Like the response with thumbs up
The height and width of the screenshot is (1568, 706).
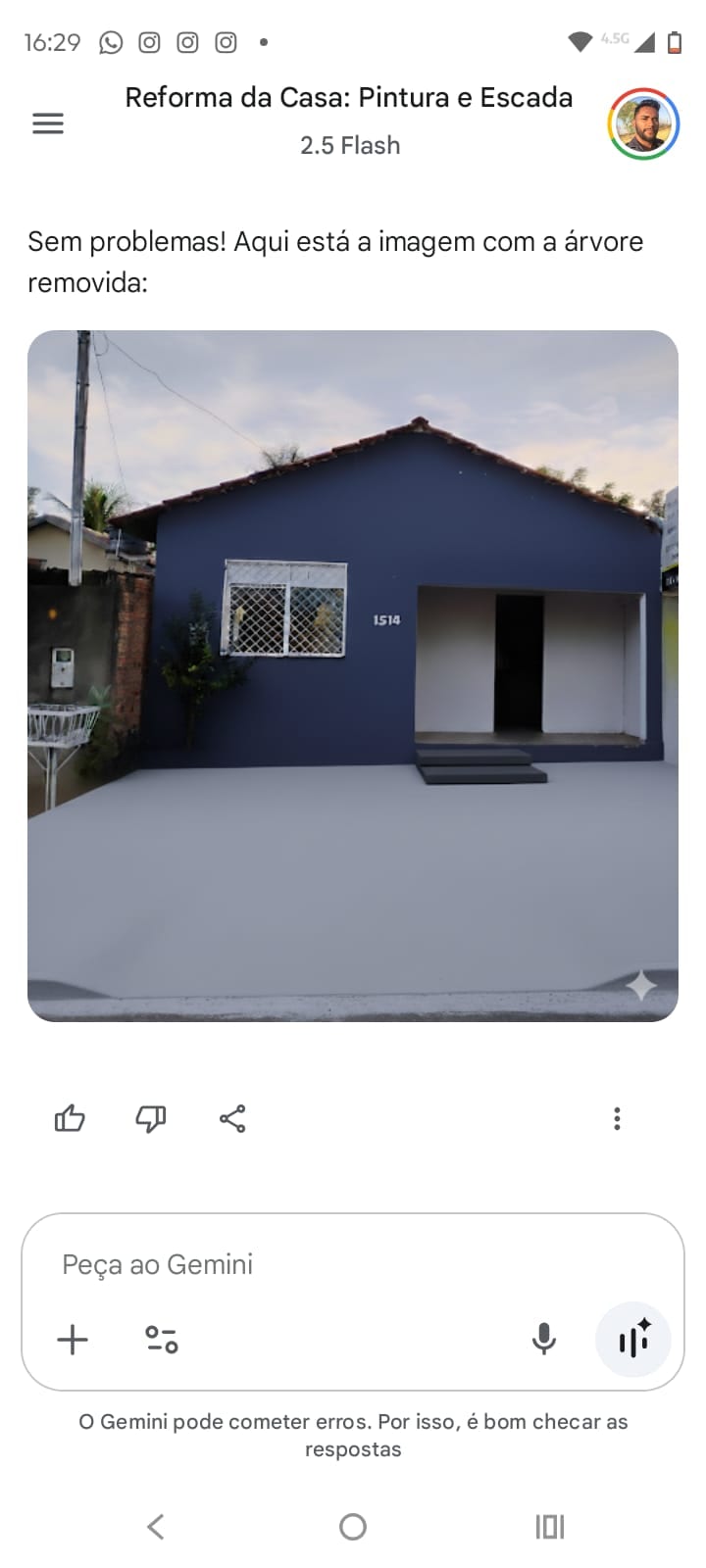tap(70, 1118)
